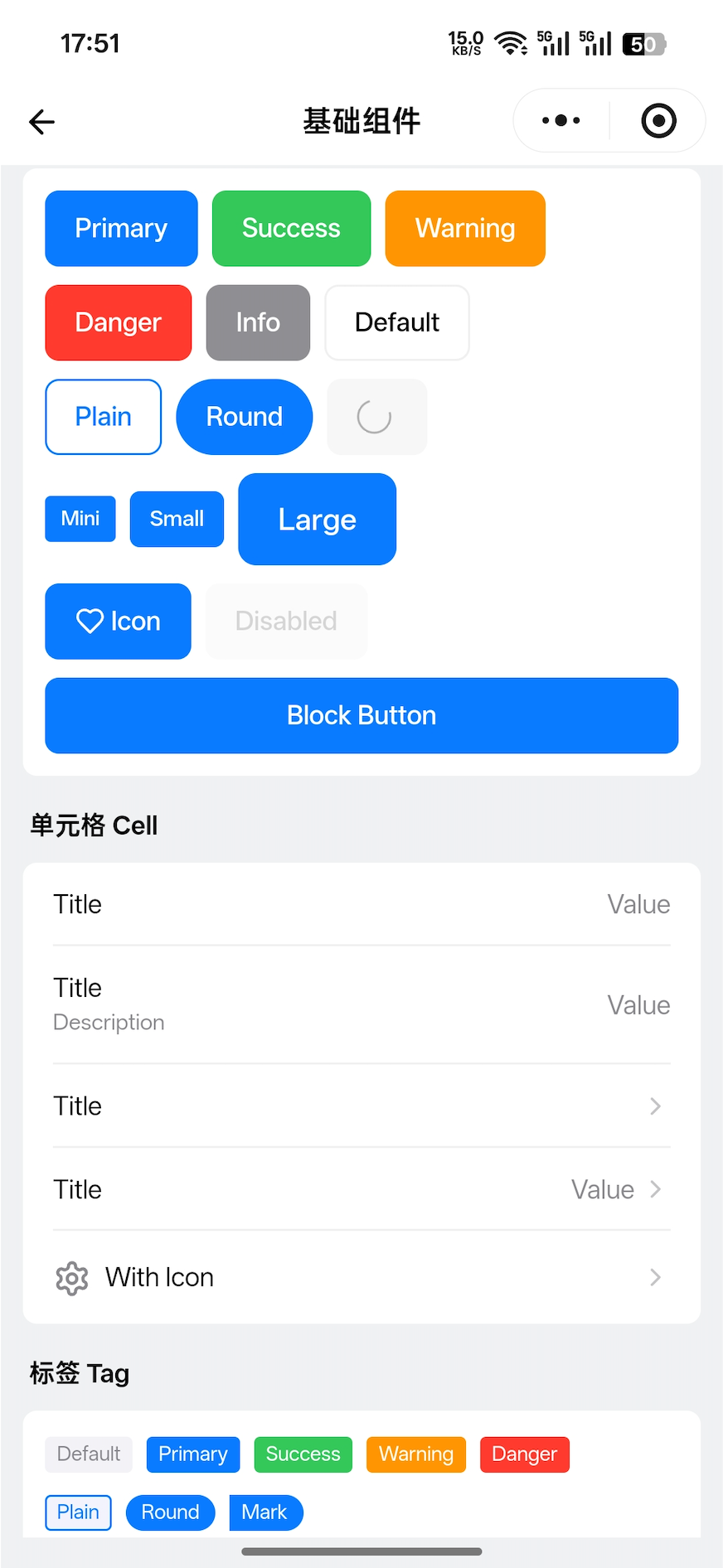Image resolution: width=723 pixels, height=1568 pixels.
Task: Tap the capsule circle home button
Action: pos(657,120)
